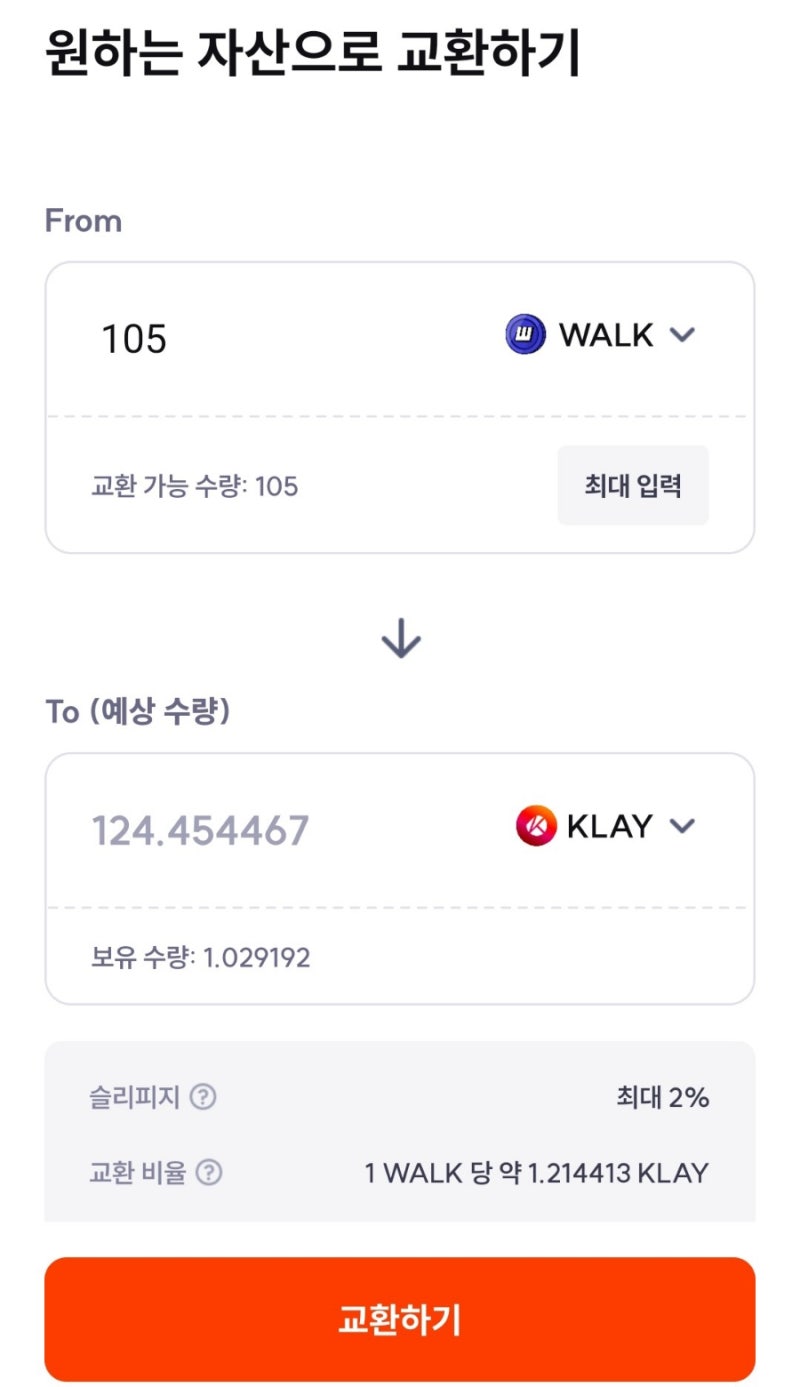Viewport: 800px width, 1387px height.
Task: Click the 최대 입력 button
Action: (633, 485)
